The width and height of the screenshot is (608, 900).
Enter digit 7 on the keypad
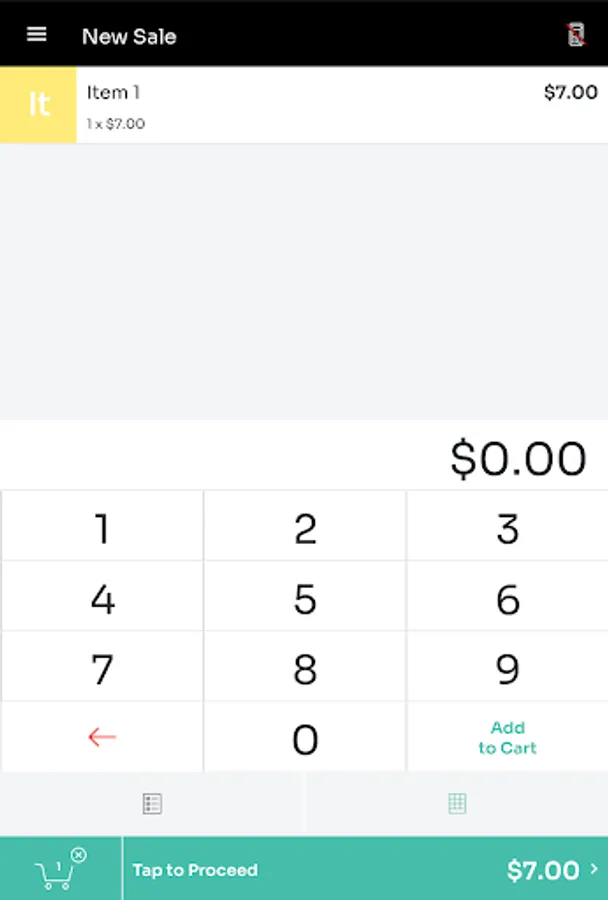coord(102,668)
